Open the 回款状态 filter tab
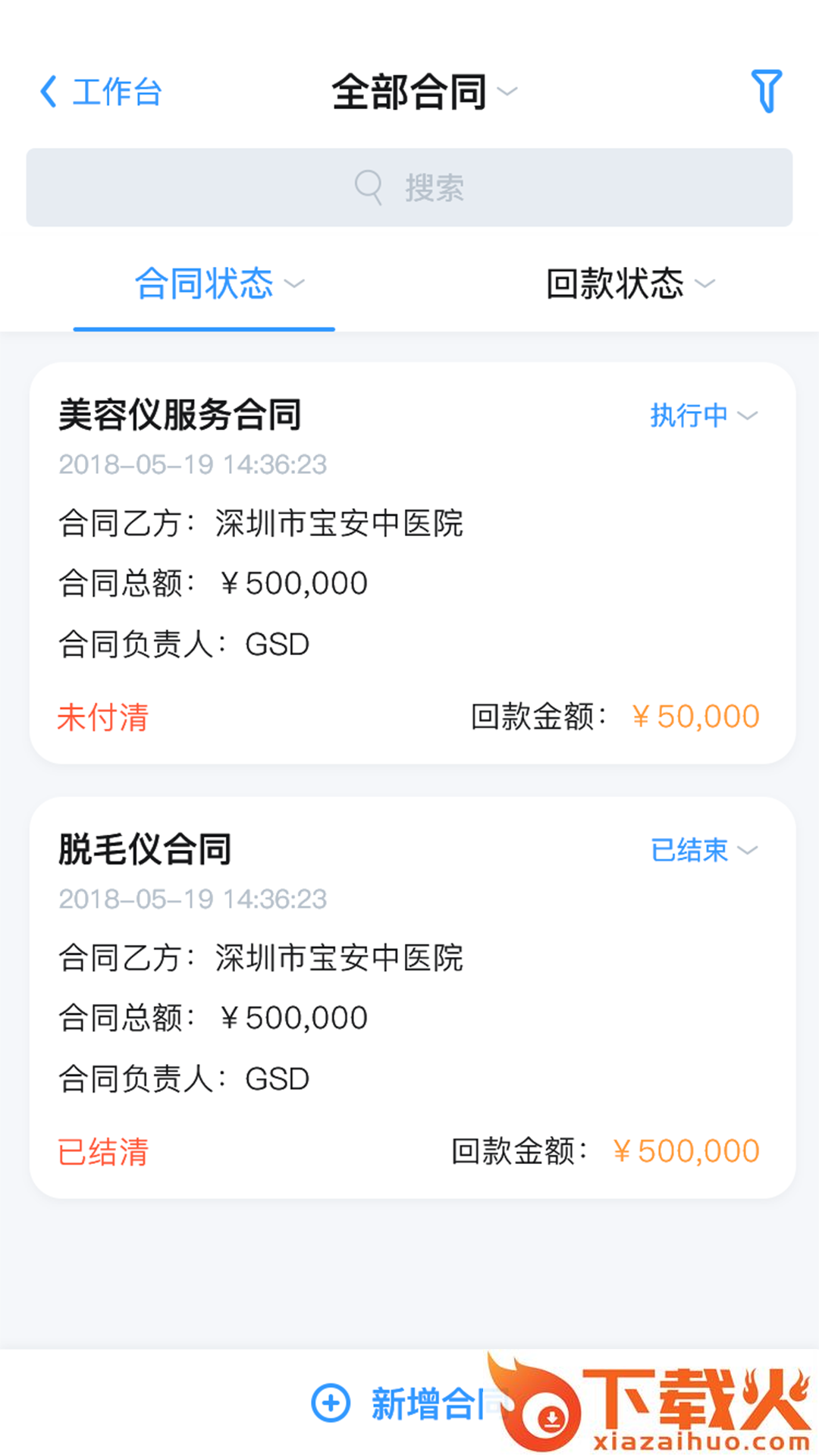This screenshot has width=819, height=1456. click(629, 284)
